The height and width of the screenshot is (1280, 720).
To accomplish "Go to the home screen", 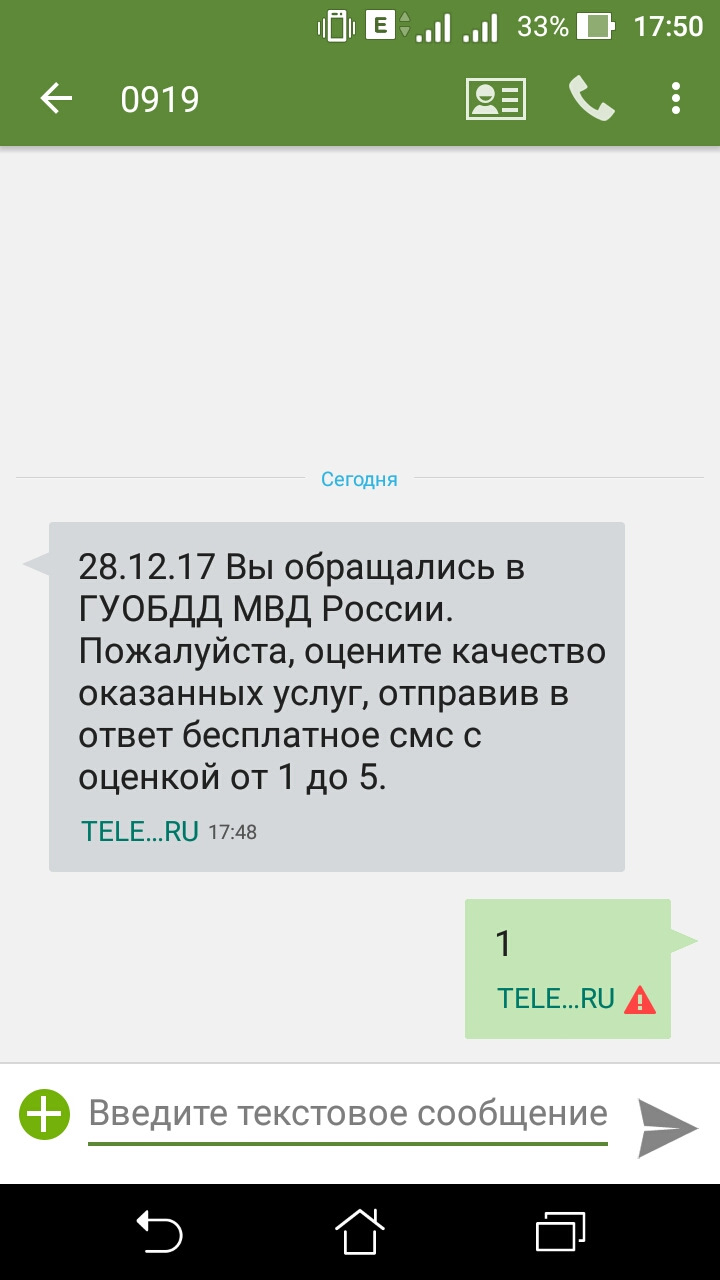I will tap(360, 1231).
